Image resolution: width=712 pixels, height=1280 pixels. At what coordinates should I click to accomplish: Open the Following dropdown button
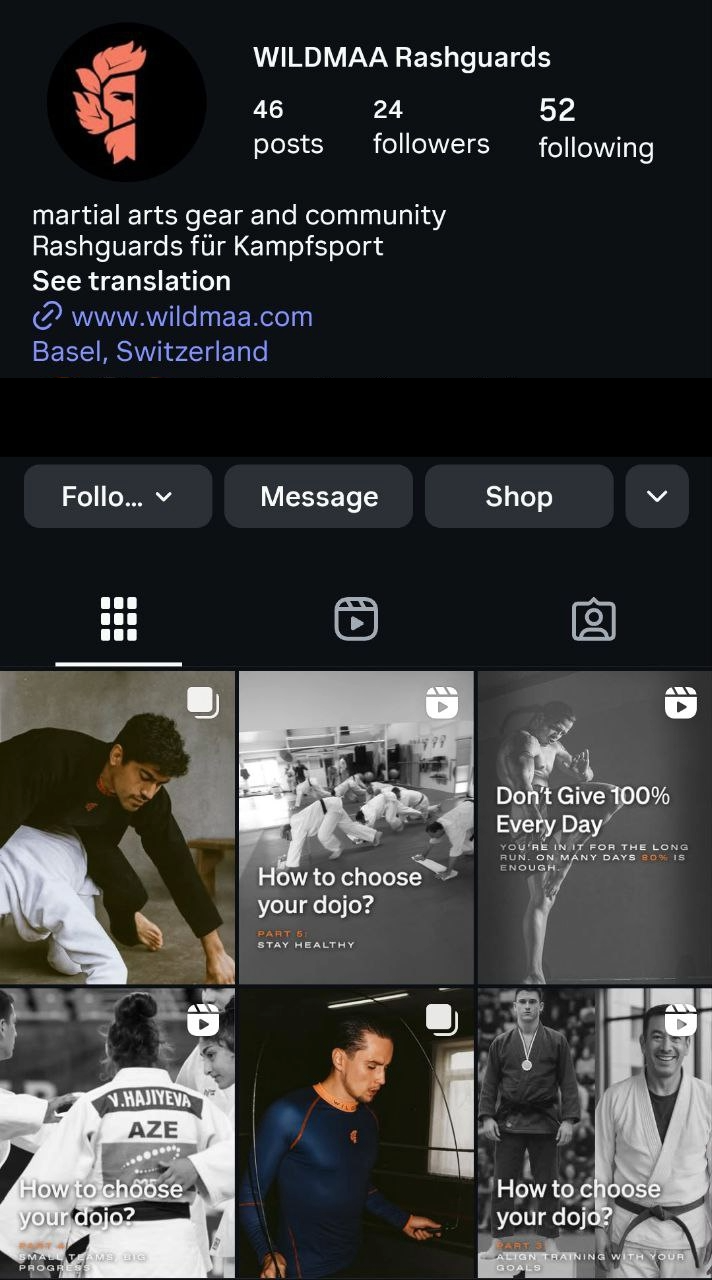coord(118,496)
